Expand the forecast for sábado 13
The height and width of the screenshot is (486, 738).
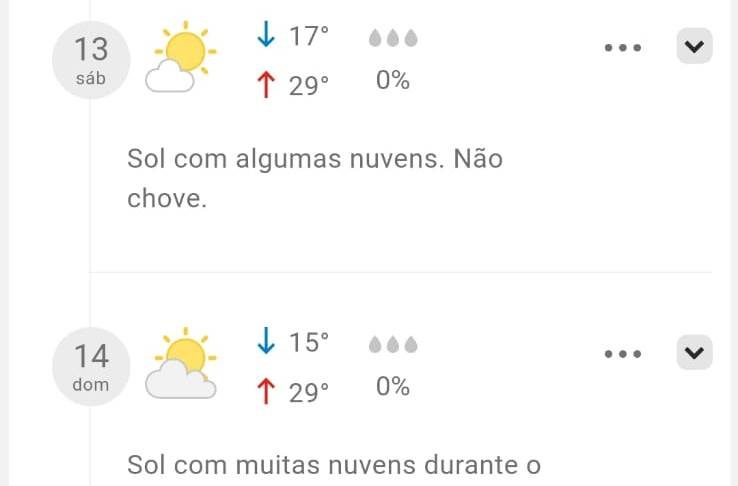pos(694,46)
